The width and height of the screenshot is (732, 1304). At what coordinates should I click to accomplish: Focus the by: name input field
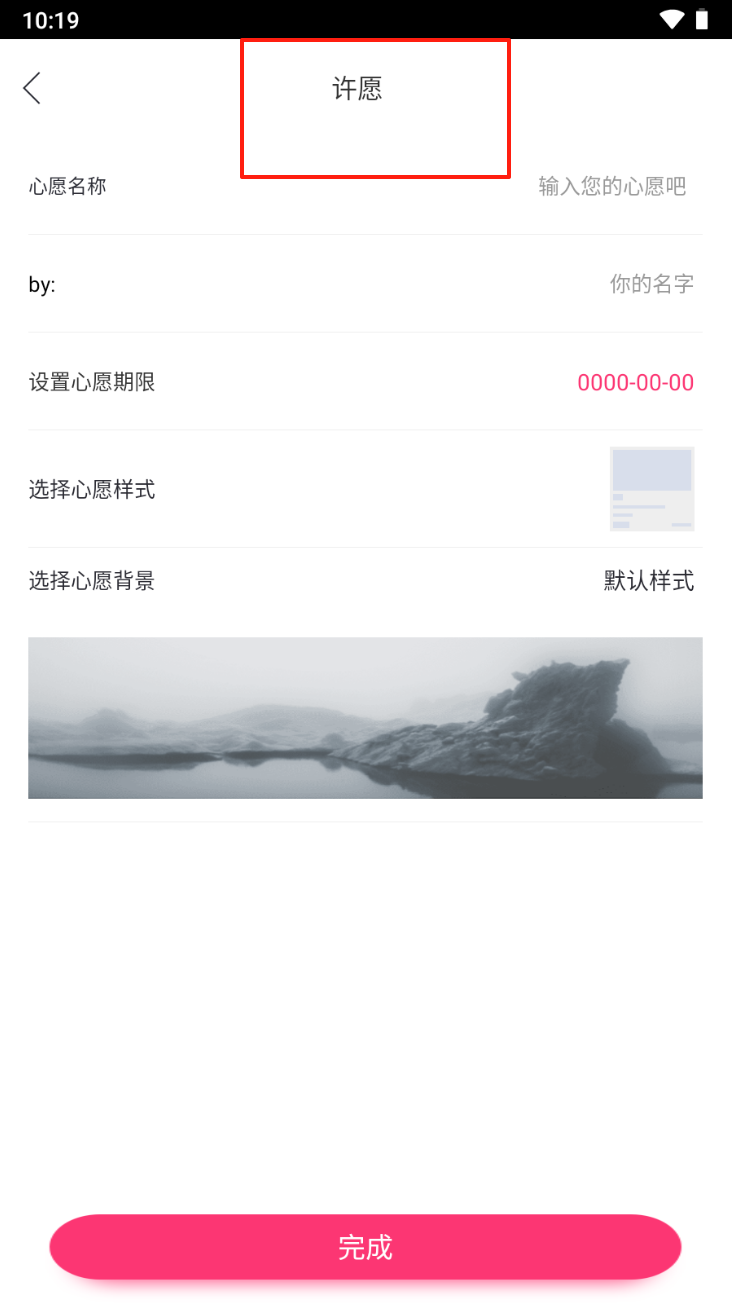[651, 284]
